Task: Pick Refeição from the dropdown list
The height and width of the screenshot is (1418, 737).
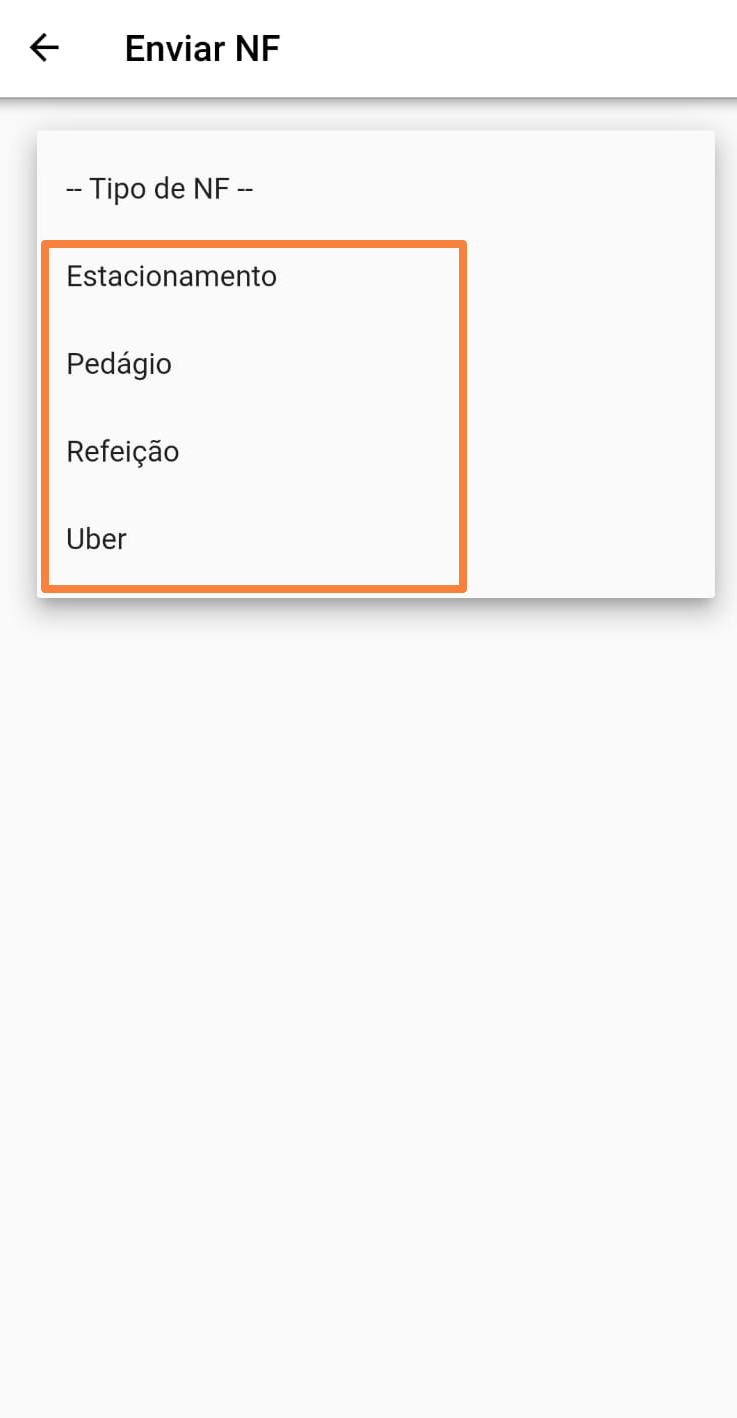Action: click(376, 452)
